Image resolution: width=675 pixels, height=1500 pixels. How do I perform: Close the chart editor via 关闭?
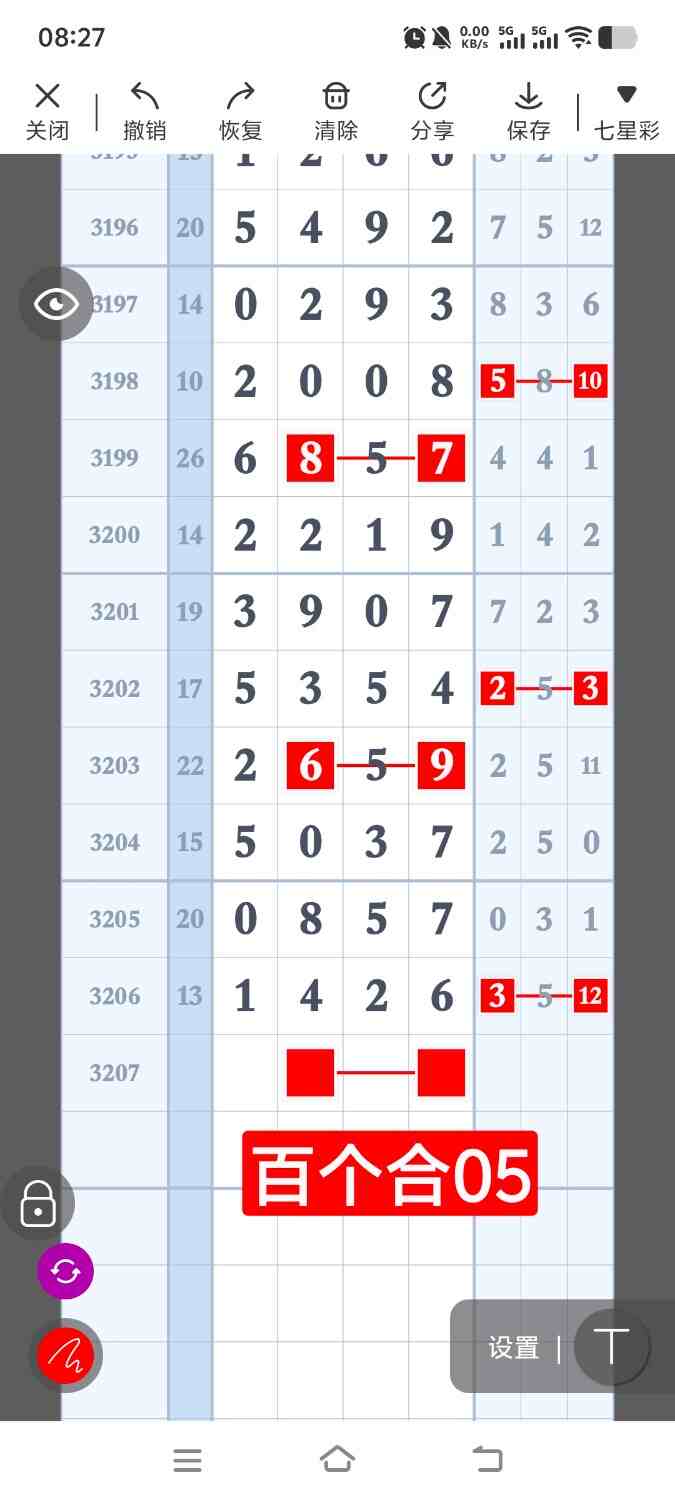[47, 110]
